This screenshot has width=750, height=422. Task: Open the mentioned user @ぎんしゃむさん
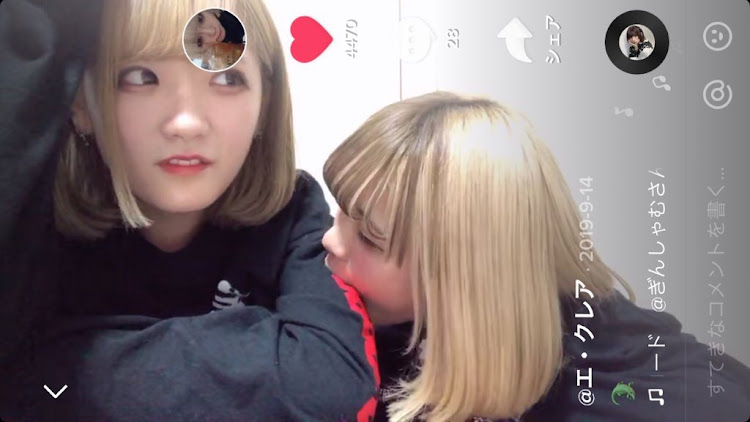658,241
